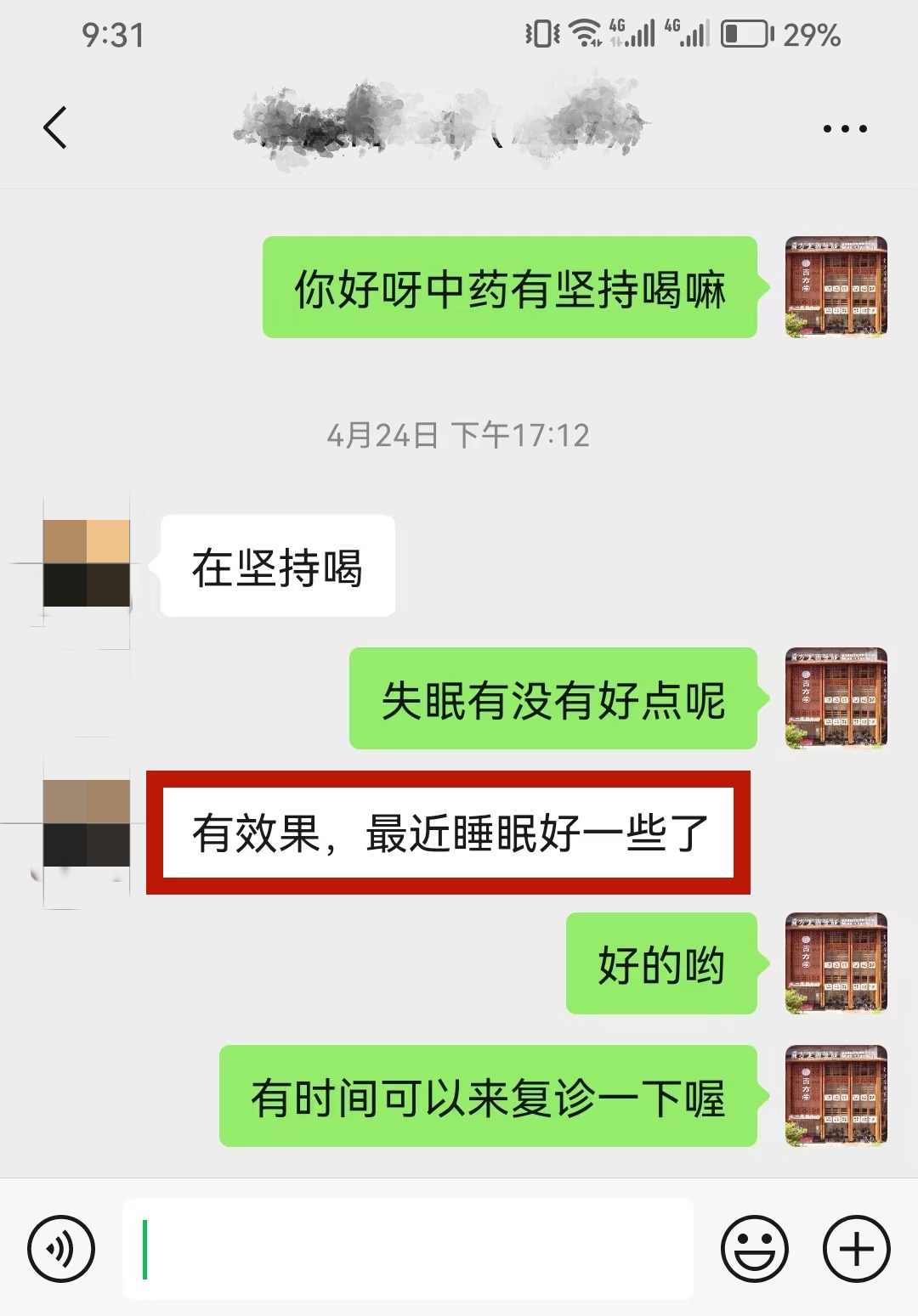Tap the vibrate mode status icon
Image resolution: width=918 pixels, height=1316 pixels.
536,34
